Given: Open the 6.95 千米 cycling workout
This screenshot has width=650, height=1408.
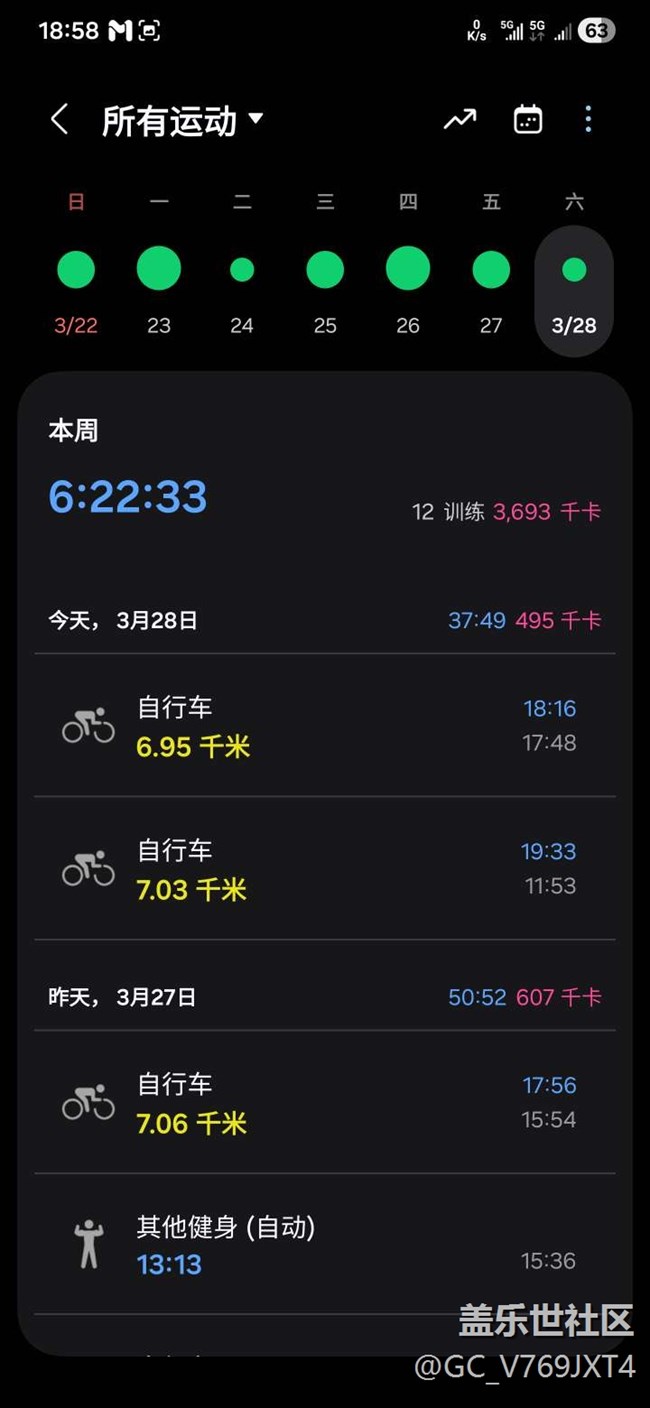Looking at the screenshot, I should (324, 726).
